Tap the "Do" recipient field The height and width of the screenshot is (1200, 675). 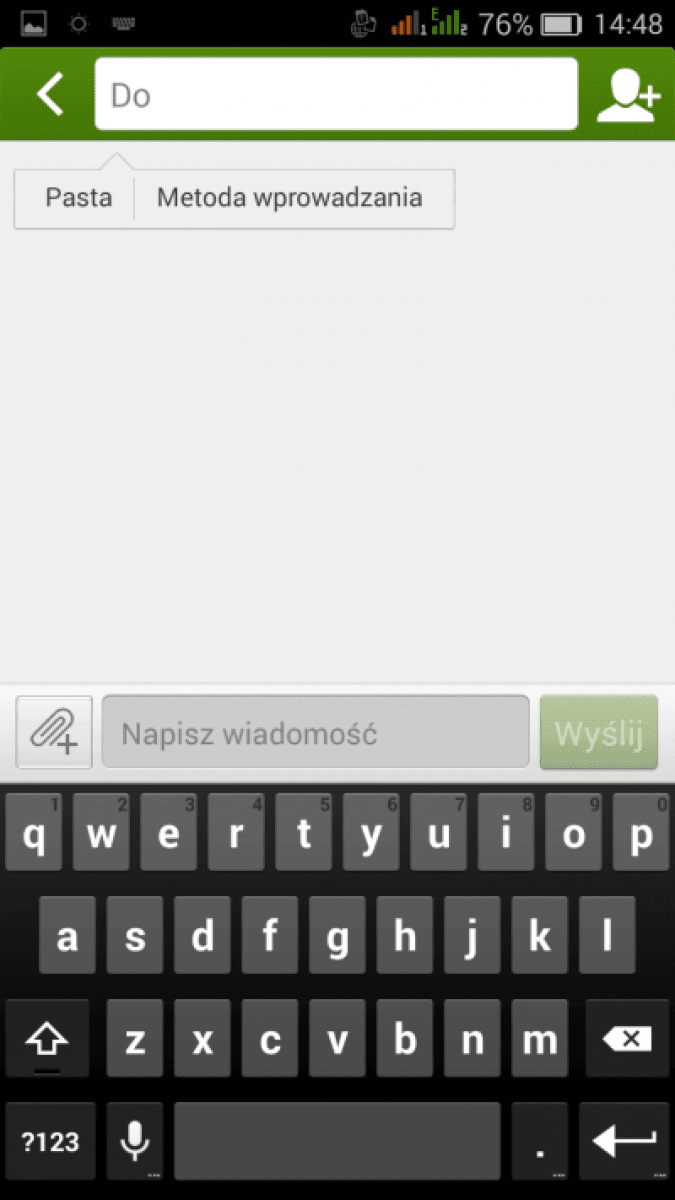pos(336,95)
